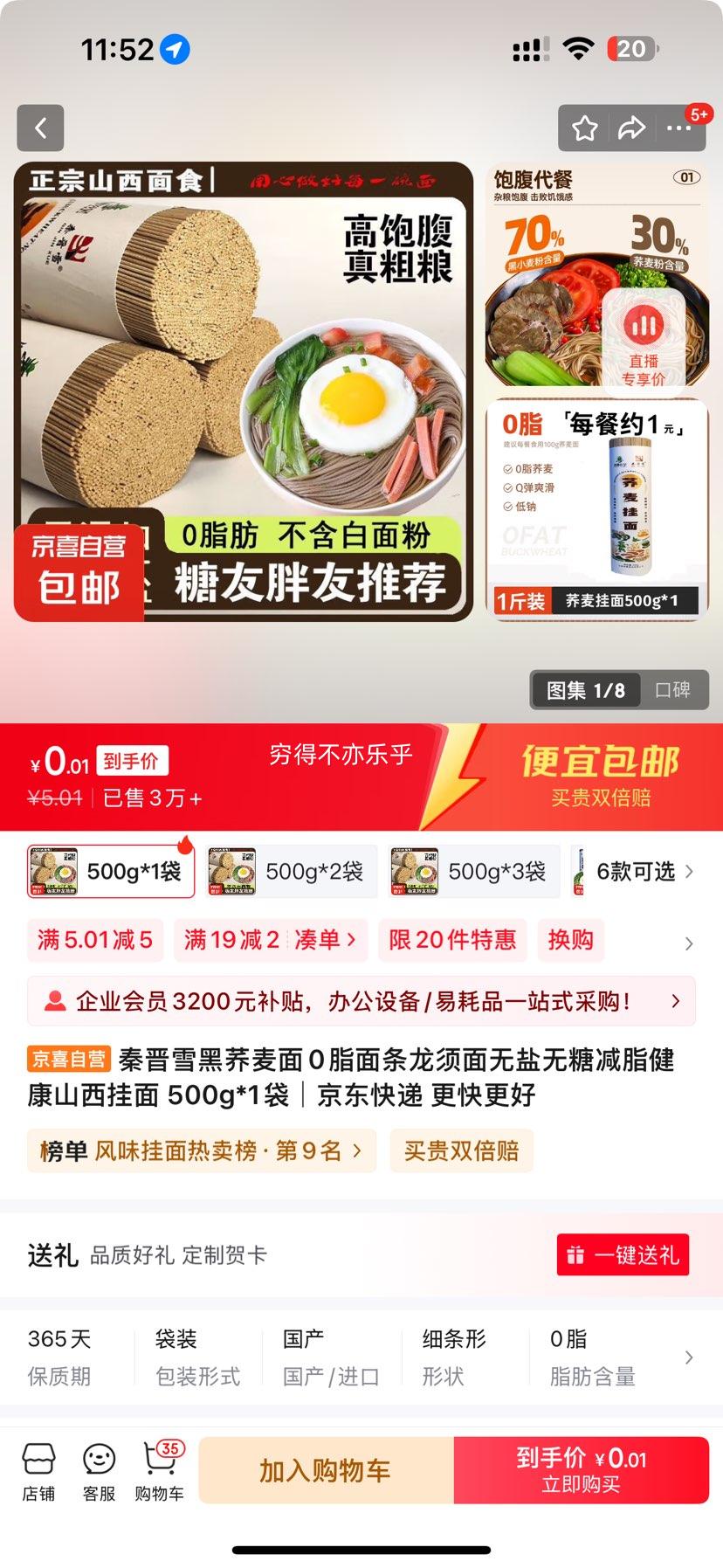Image resolution: width=723 pixels, height=1568 pixels.
Task: Open the shopping cart with 35 items
Action: (x=157, y=1469)
